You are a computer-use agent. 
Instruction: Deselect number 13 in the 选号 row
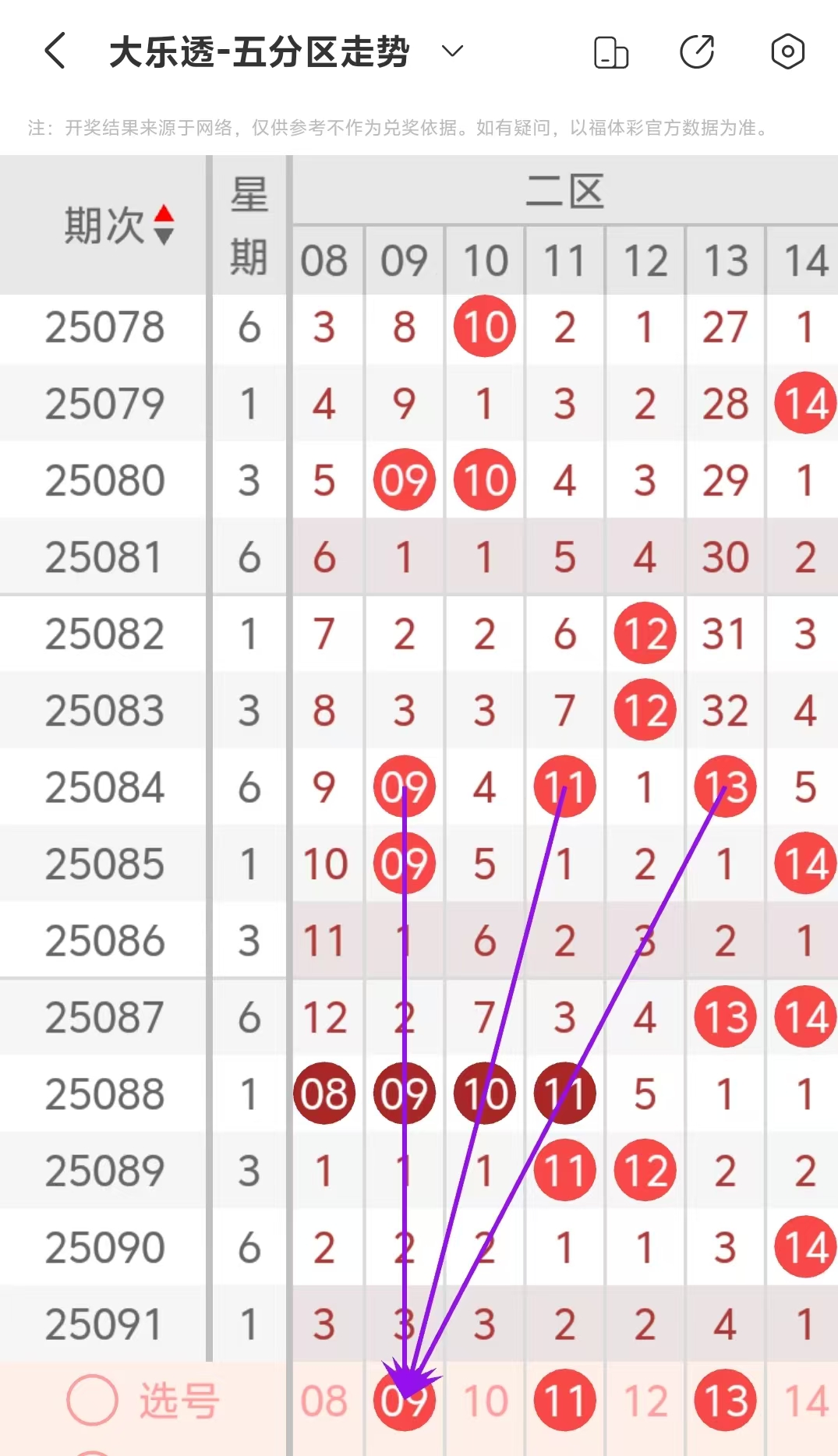(x=726, y=1401)
